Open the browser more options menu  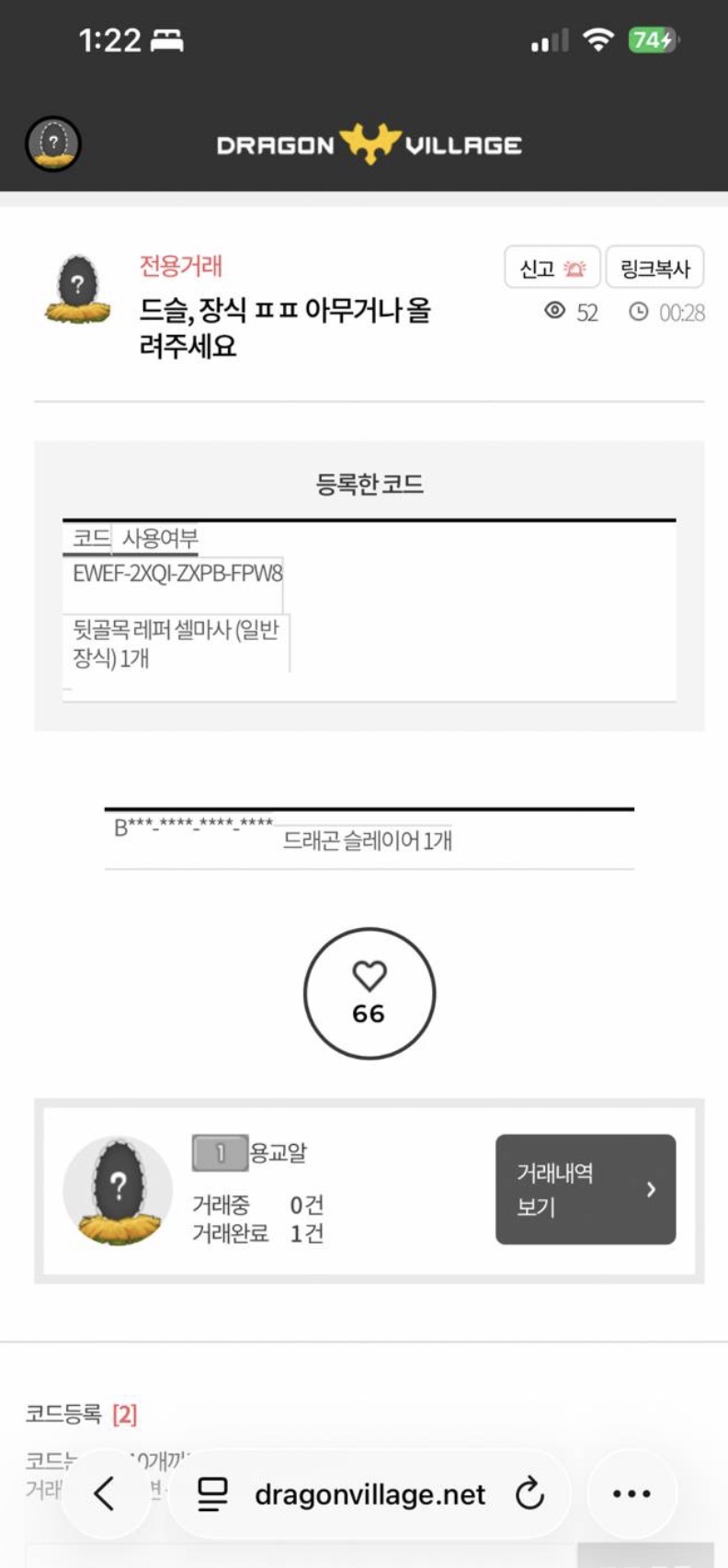tap(631, 1494)
